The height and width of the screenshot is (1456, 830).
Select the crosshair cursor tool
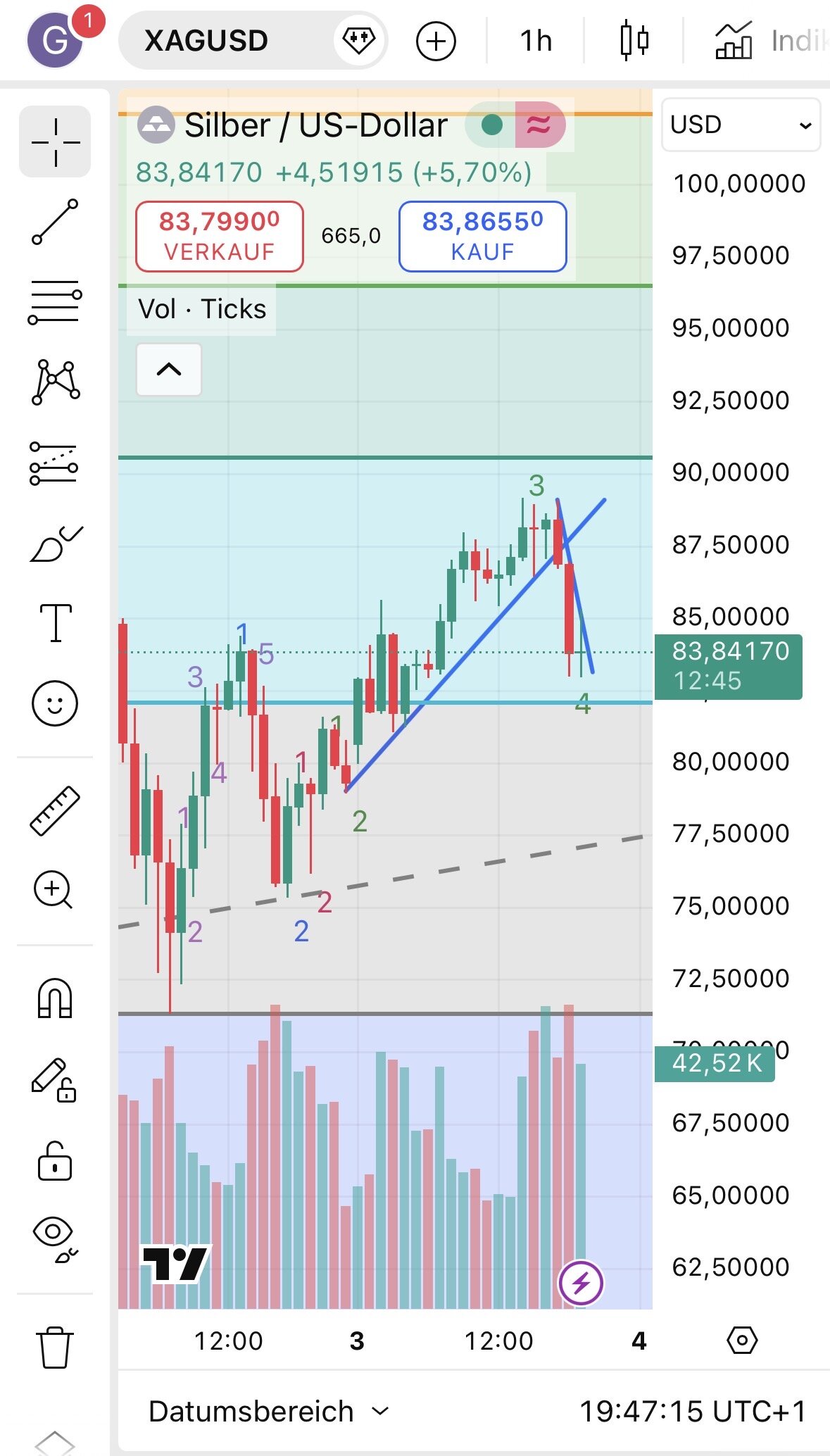tap(55, 142)
